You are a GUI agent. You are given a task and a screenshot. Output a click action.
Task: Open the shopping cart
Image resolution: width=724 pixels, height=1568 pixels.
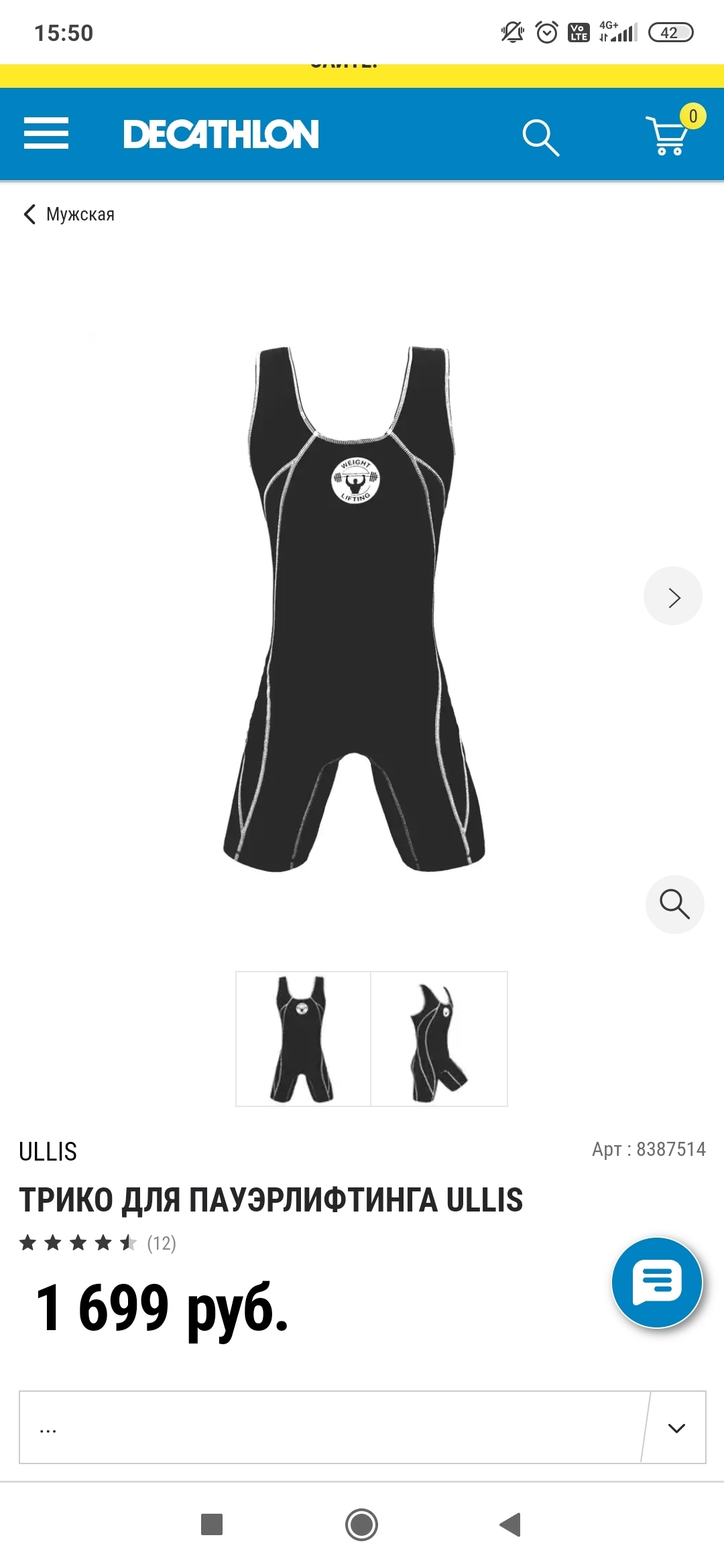coord(668,135)
